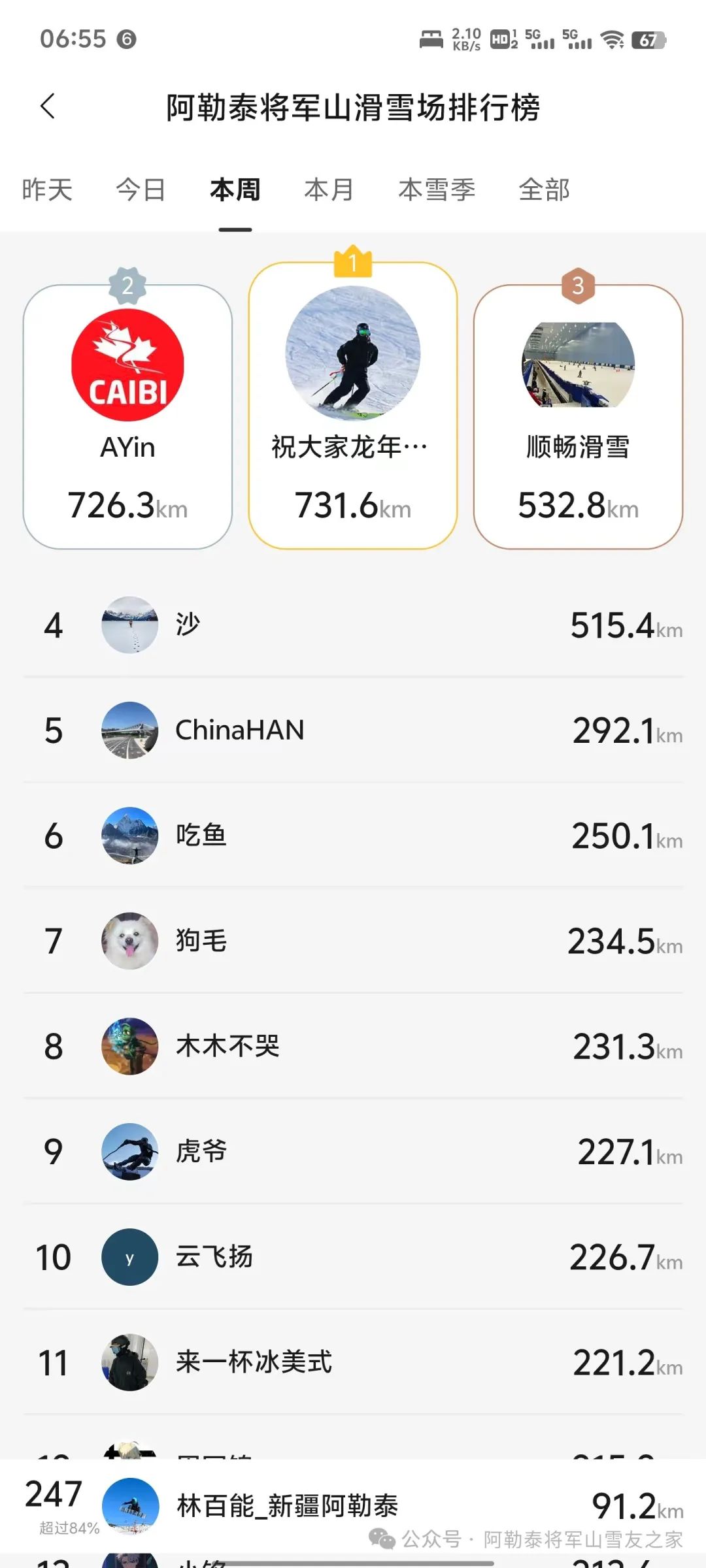
Task: Open 云飞扬's ranking row
Action: pyautogui.click(x=353, y=1257)
